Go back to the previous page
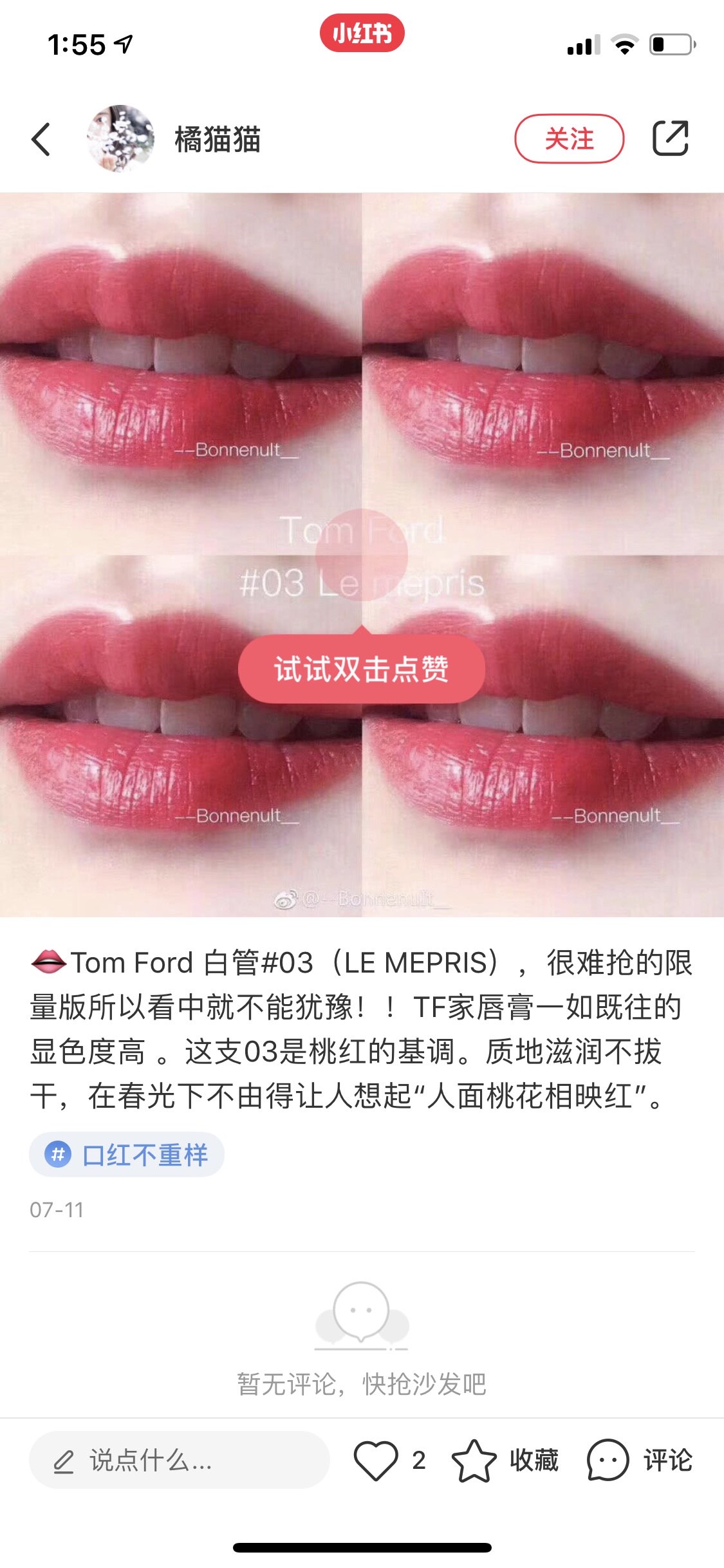 41,139
